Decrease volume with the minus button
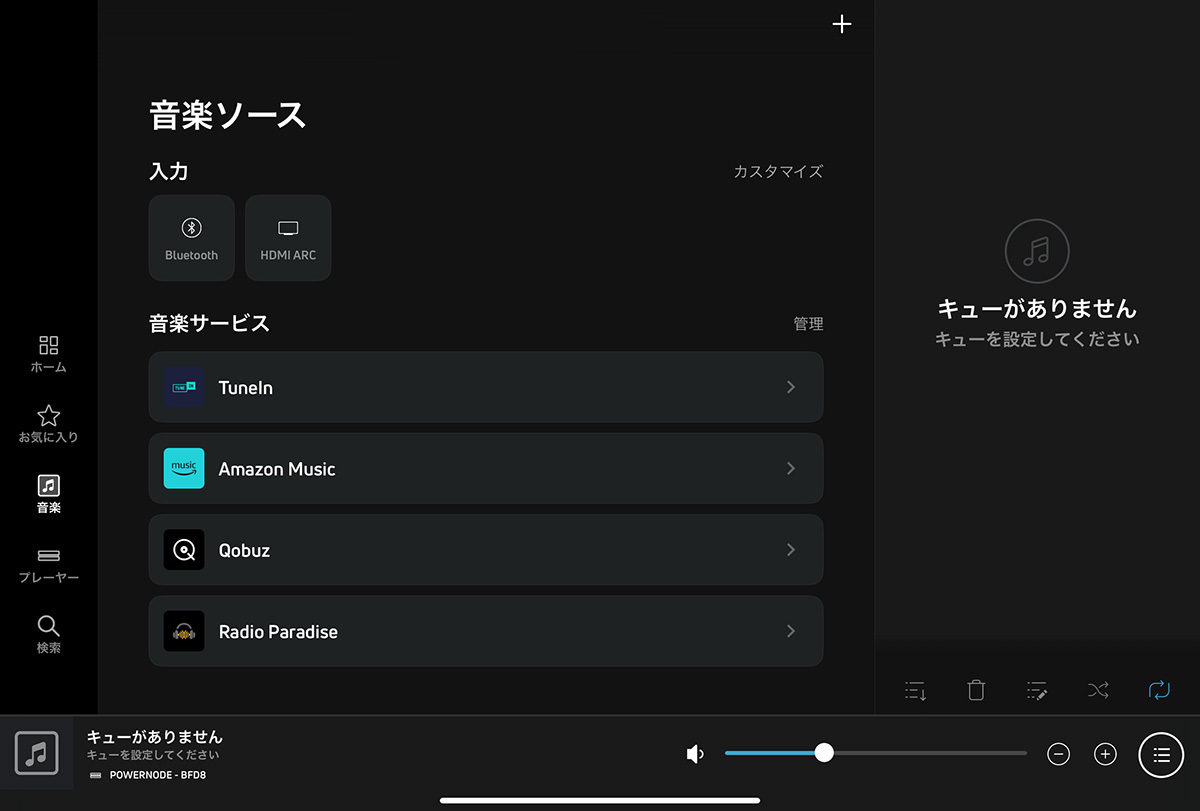This screenshot has height=811, width=1200. coord(1058,754)
